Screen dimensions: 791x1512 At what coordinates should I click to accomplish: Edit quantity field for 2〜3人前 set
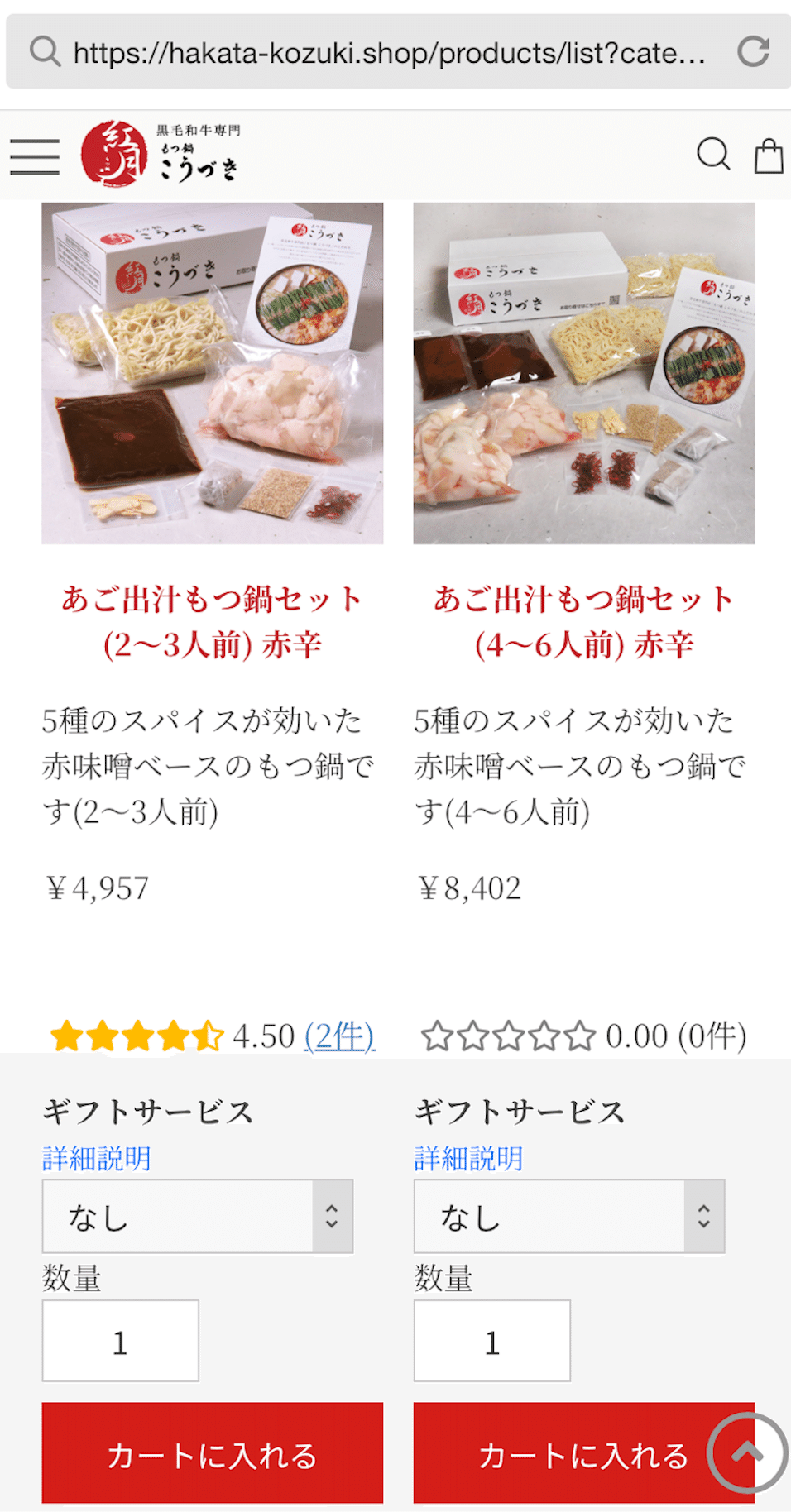tap(121, 1341)
